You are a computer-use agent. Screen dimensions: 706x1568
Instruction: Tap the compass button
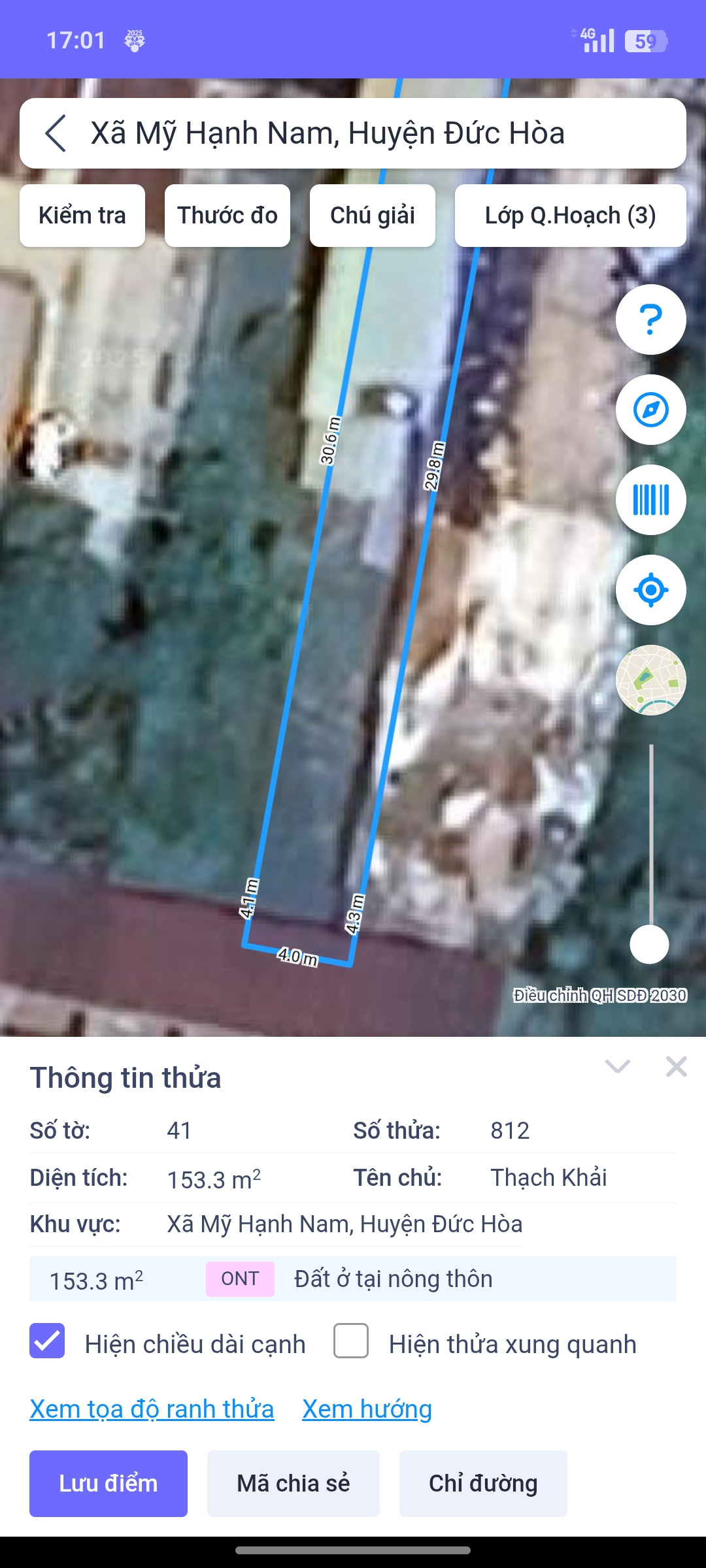[650, 410]
